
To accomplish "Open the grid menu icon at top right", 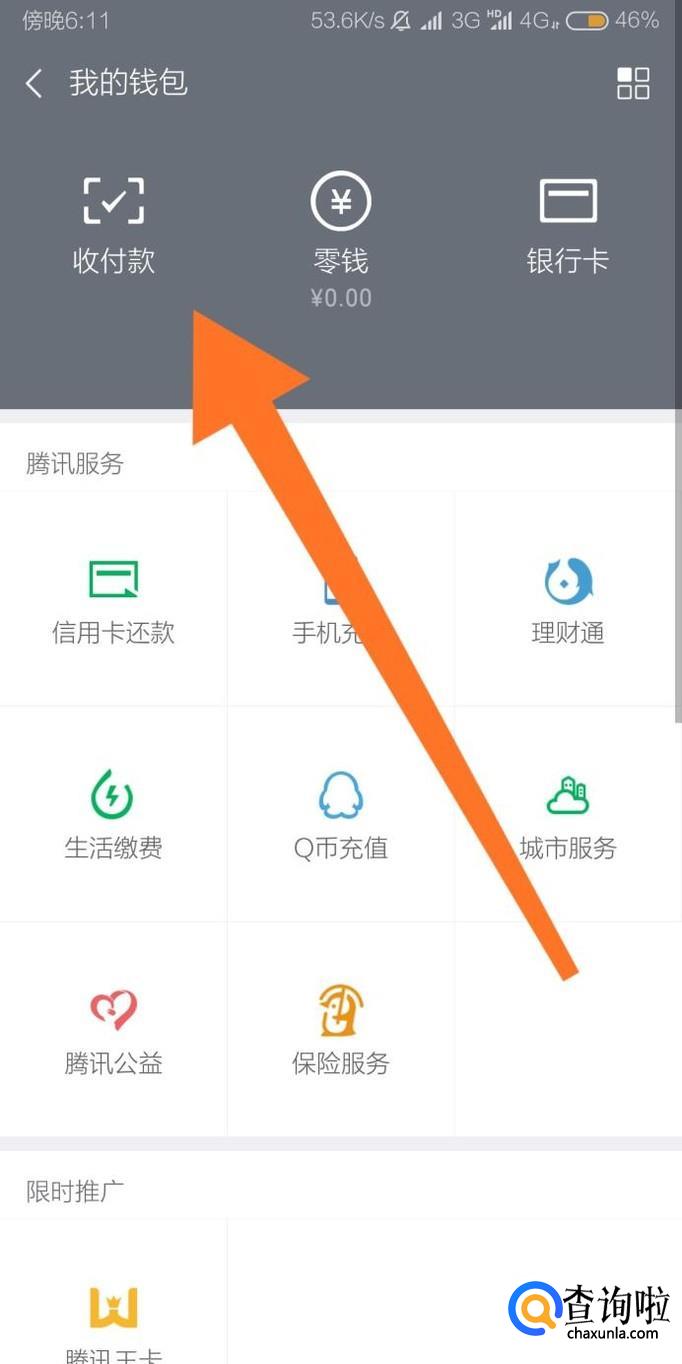I will (633, 83).
